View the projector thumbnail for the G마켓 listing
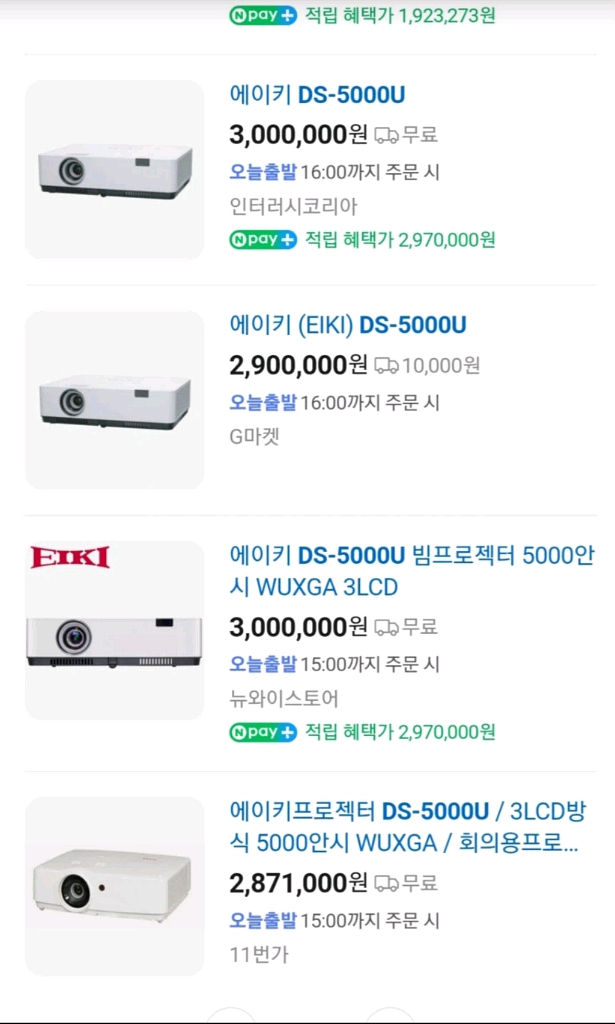Image resolution: width=615 pixels, height=1024 pixels. pyautogui.click(x=114, y=400)
